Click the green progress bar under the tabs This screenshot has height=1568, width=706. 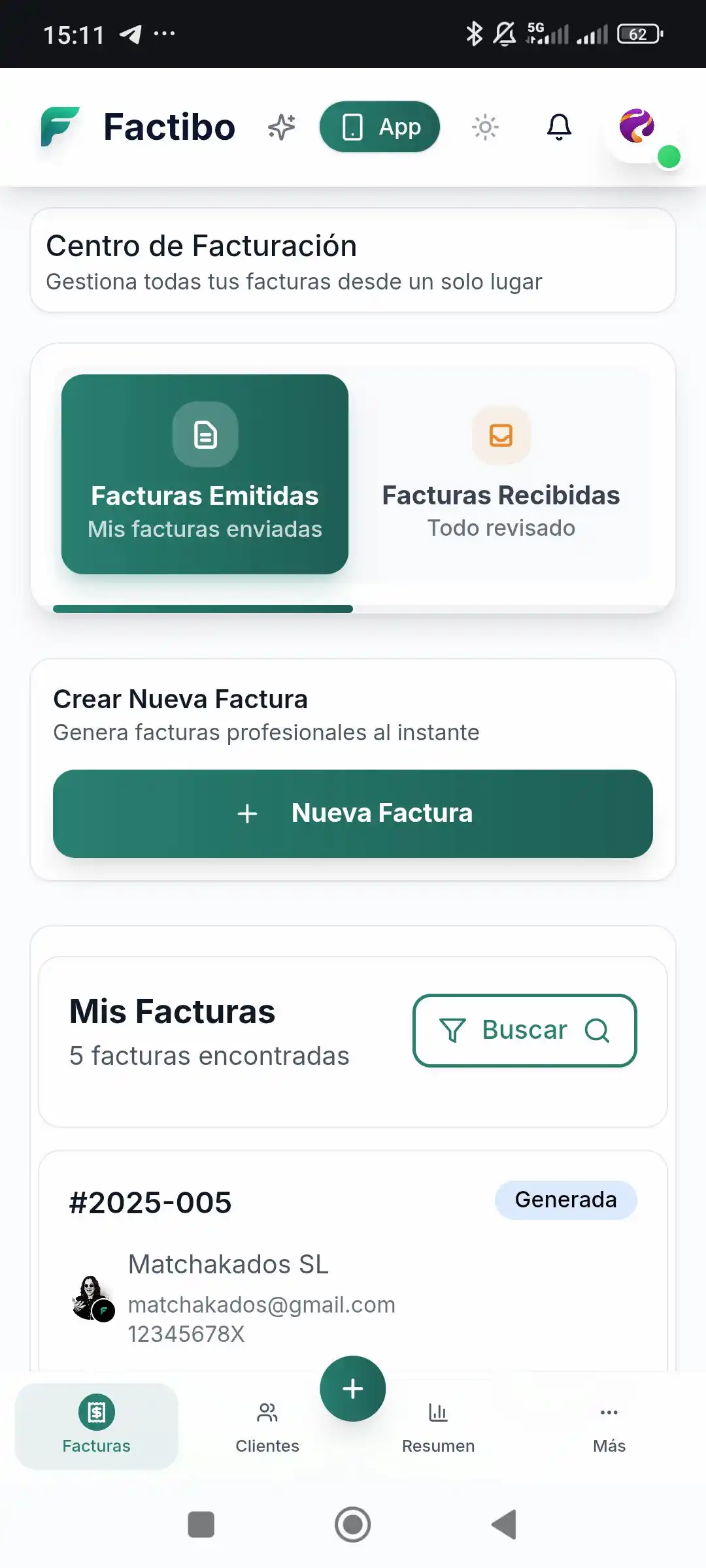203,609
